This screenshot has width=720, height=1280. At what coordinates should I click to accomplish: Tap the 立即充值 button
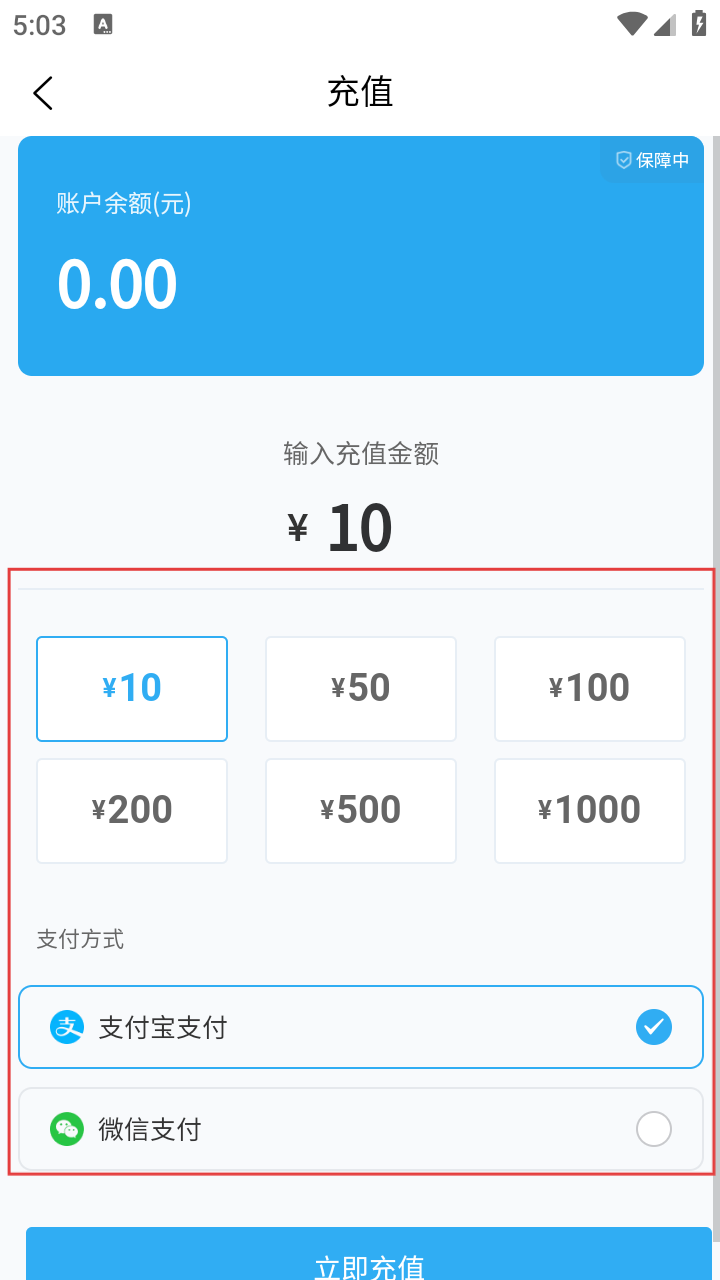368,1258
